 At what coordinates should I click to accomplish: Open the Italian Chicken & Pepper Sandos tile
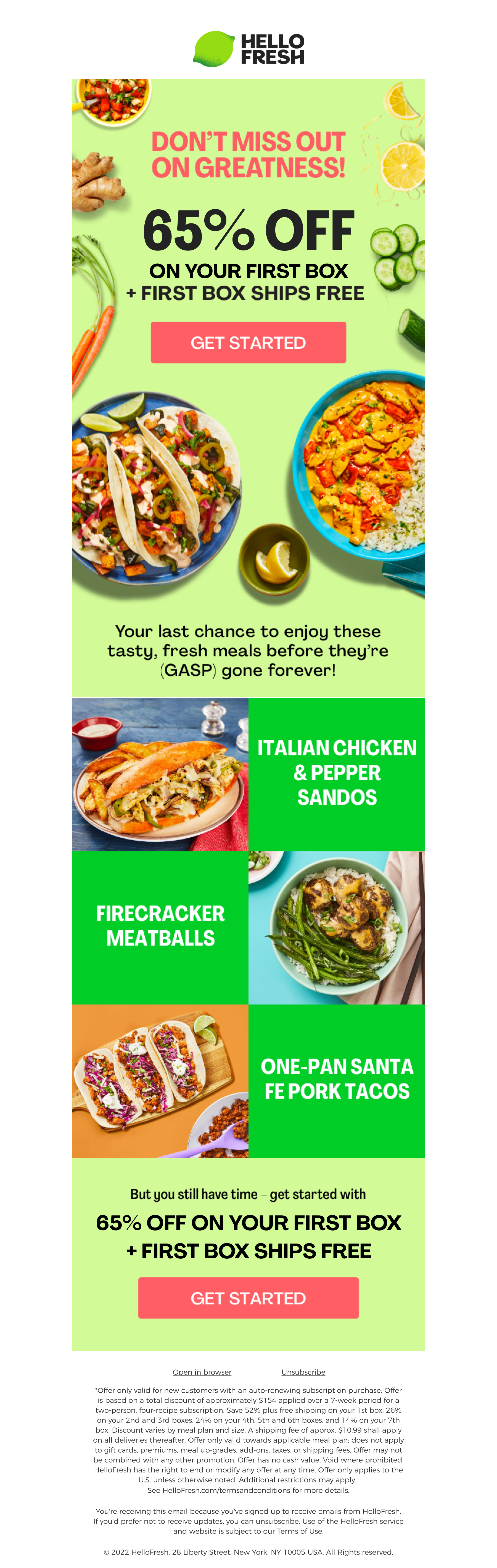coord(336,773)
